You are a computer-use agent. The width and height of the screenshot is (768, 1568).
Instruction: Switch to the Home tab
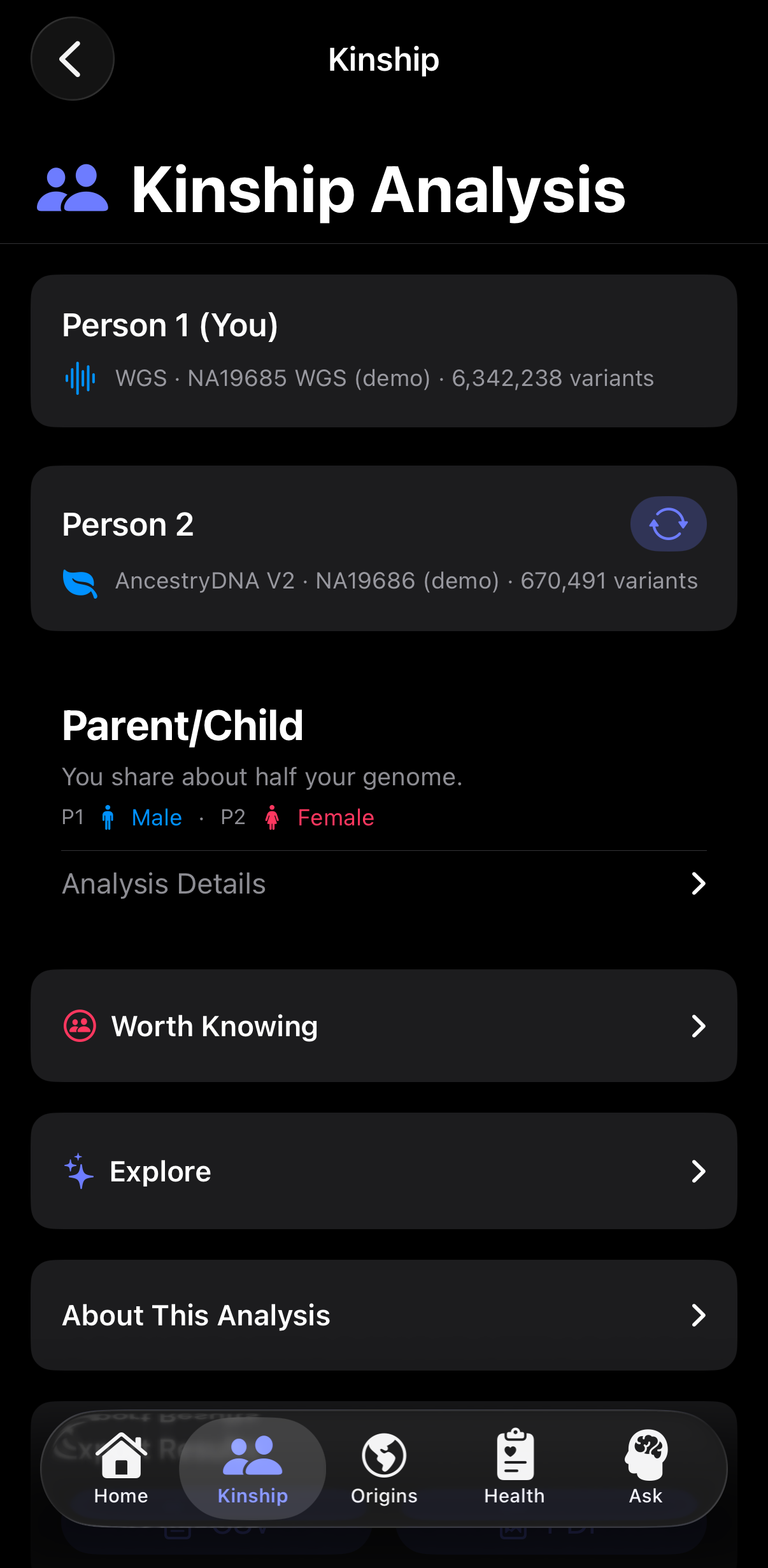tap(121, 1467)
